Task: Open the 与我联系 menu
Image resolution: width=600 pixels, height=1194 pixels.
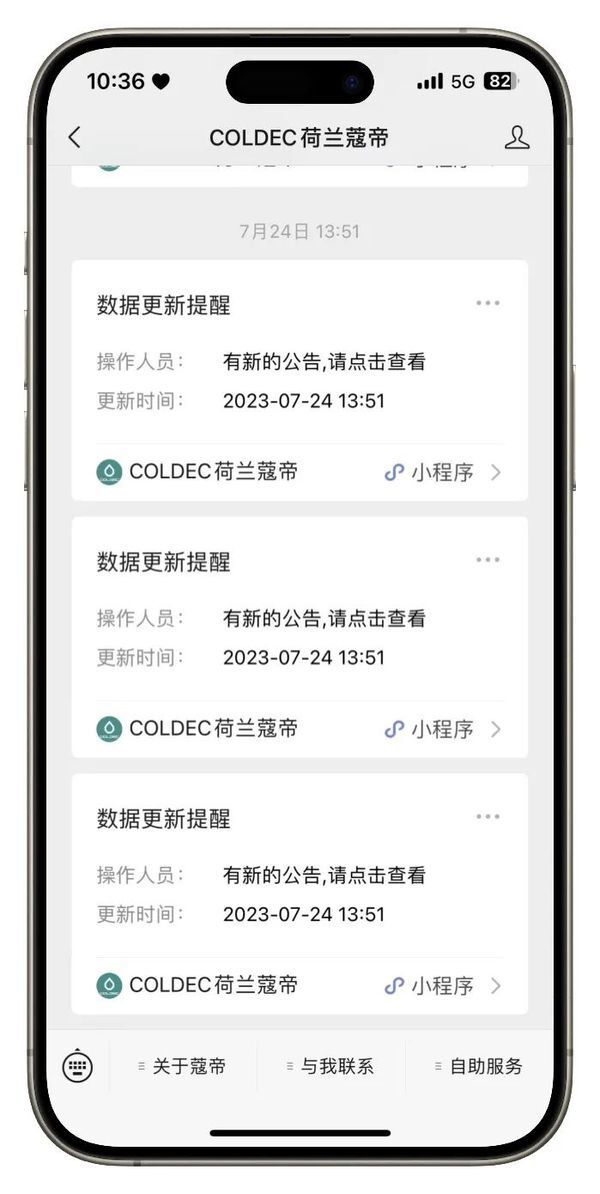Action: click(x=331, y=1066)
